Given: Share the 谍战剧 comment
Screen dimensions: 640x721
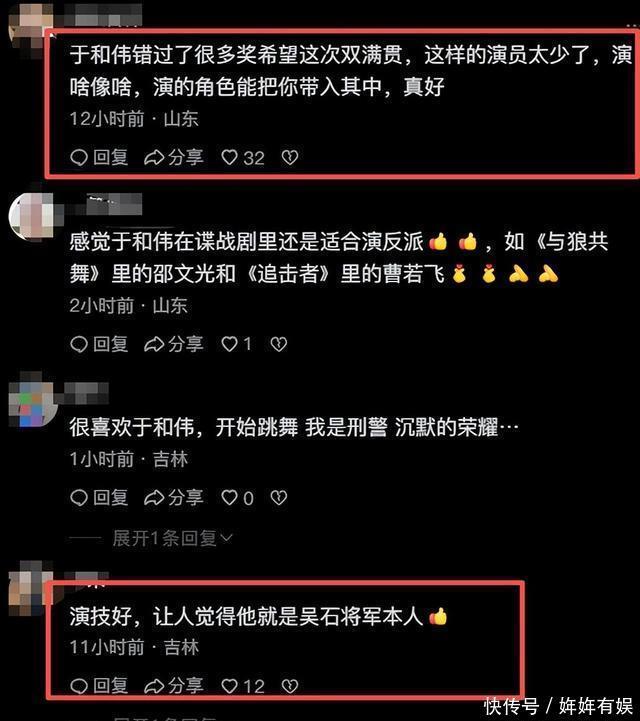Looking at the screenshot, I should click(x=173, y=344).
